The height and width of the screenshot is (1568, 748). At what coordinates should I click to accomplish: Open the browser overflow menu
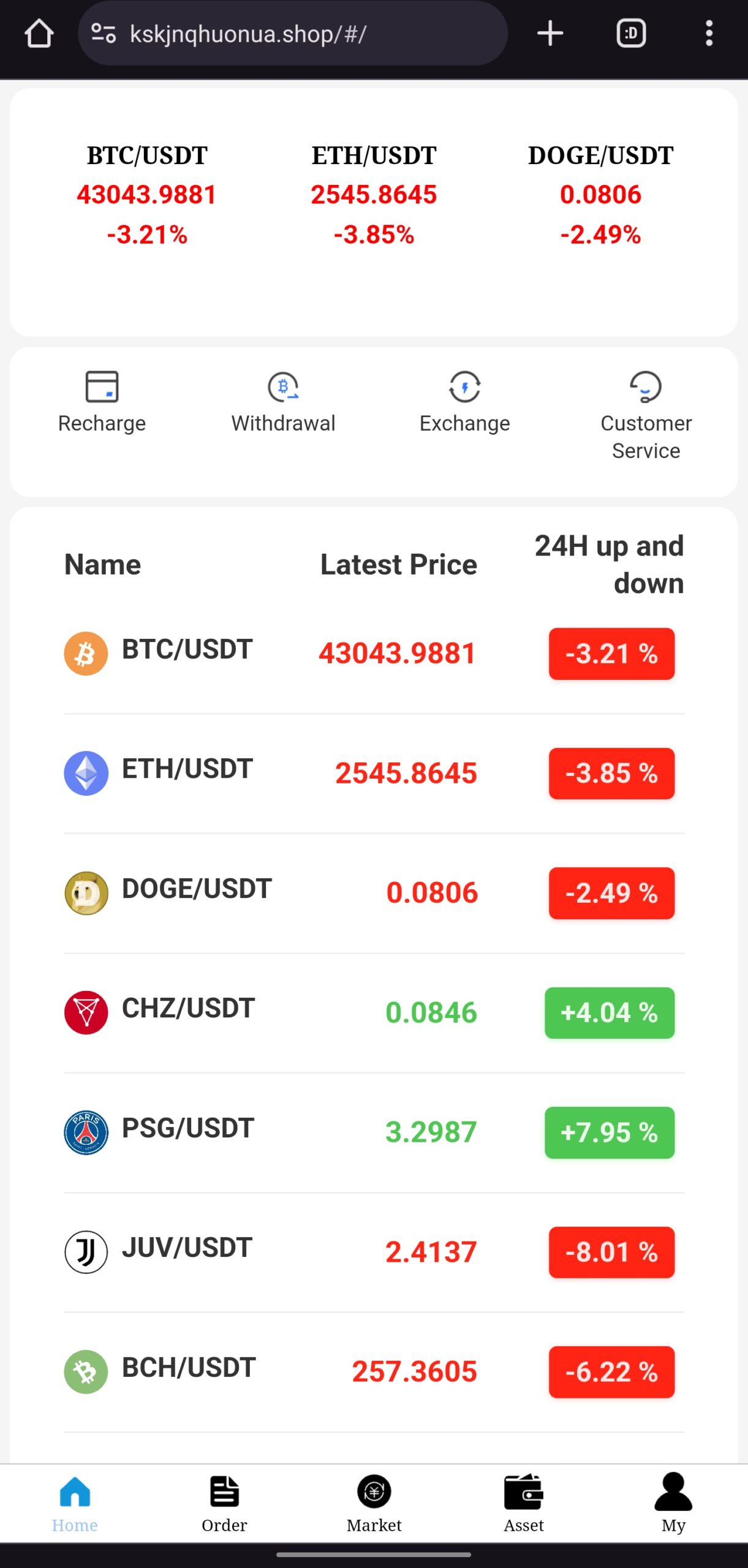click(x=709, y=33)
